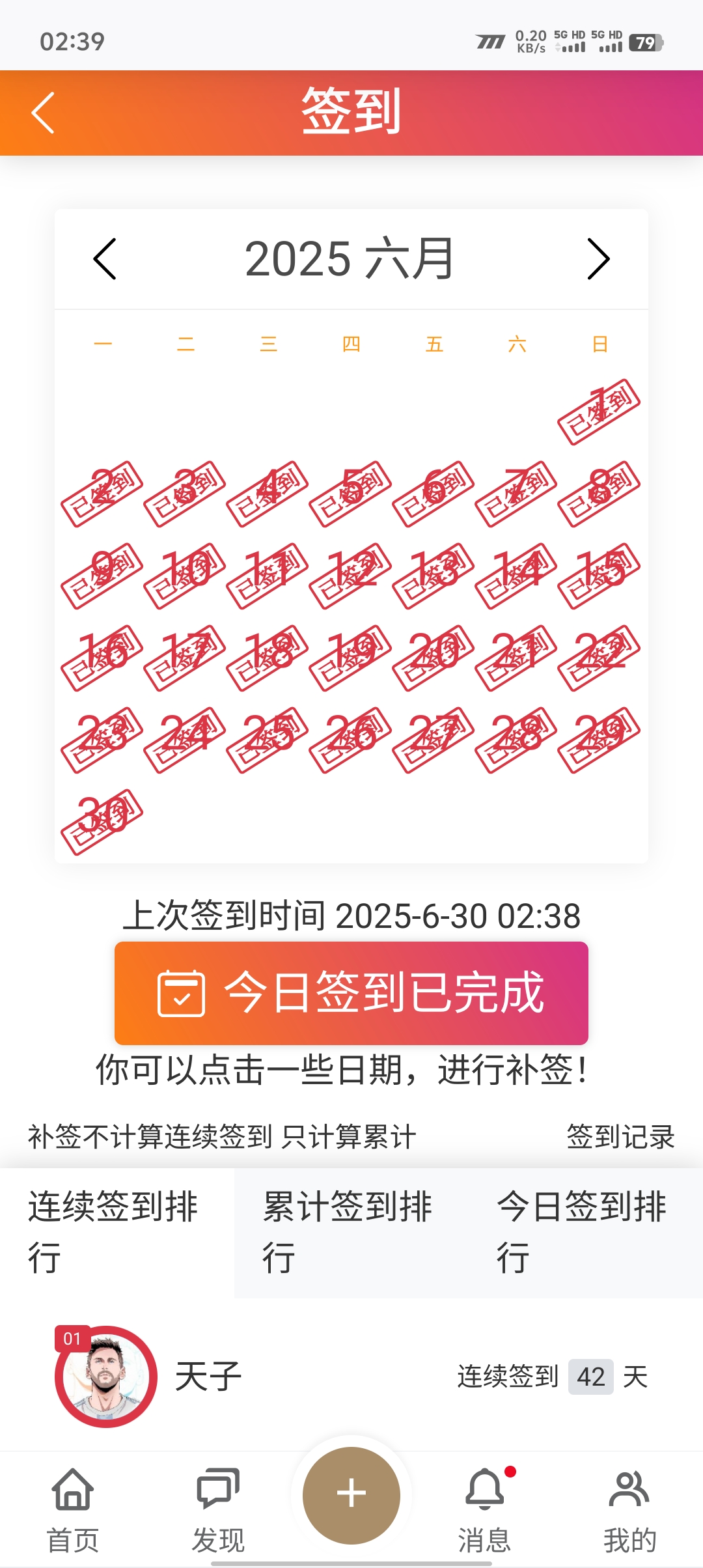Switch to 累计签到排行 tab
This screenshot has height=1568, width=703.
click(x=348, y=1231)
